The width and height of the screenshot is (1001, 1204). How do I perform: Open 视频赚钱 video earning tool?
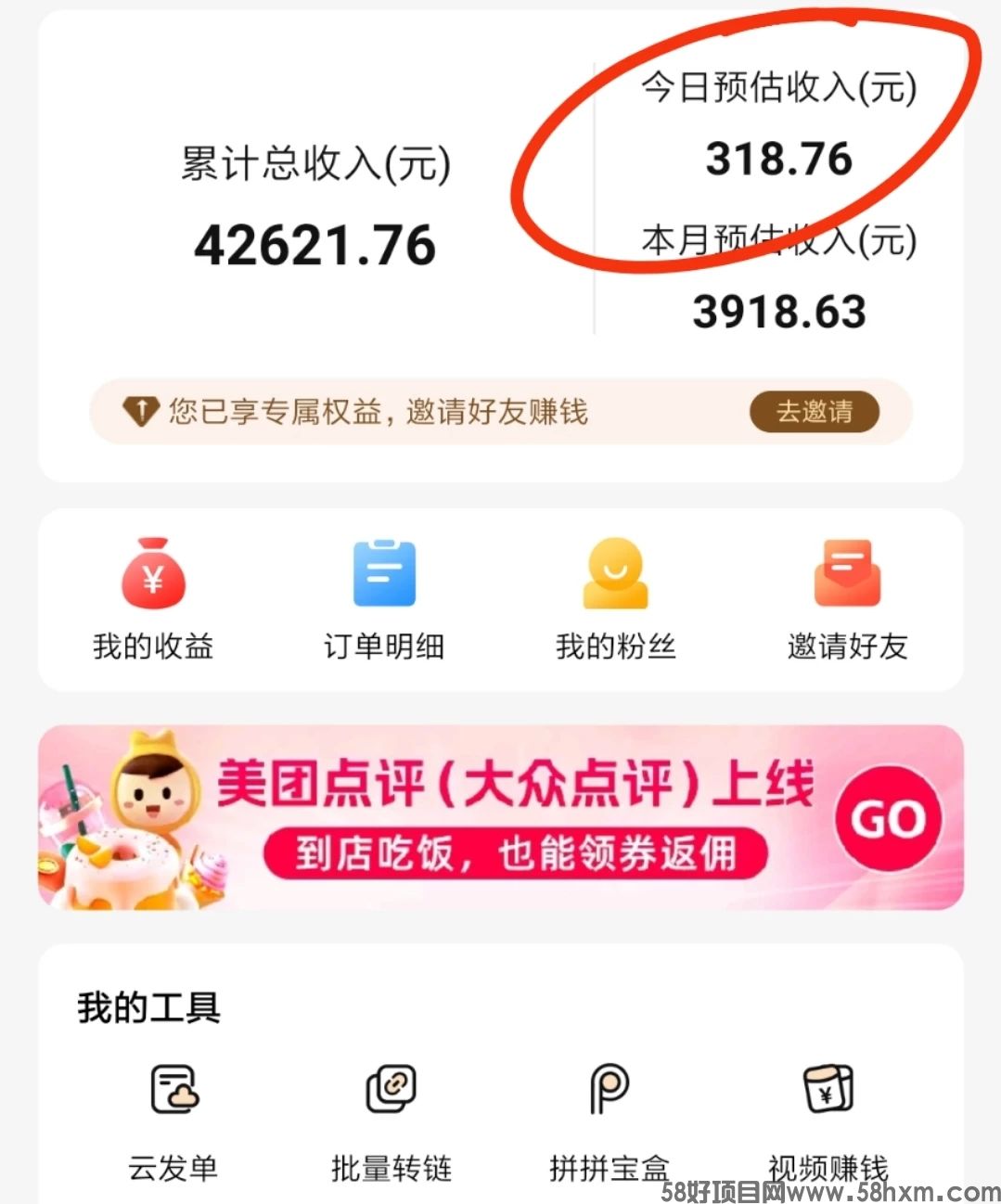828,1118
